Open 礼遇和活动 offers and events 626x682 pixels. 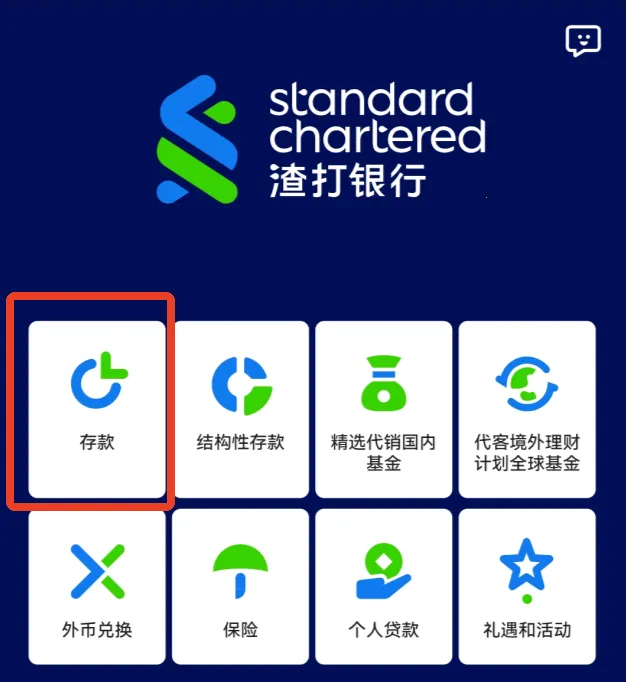click(x=527, y=588)
